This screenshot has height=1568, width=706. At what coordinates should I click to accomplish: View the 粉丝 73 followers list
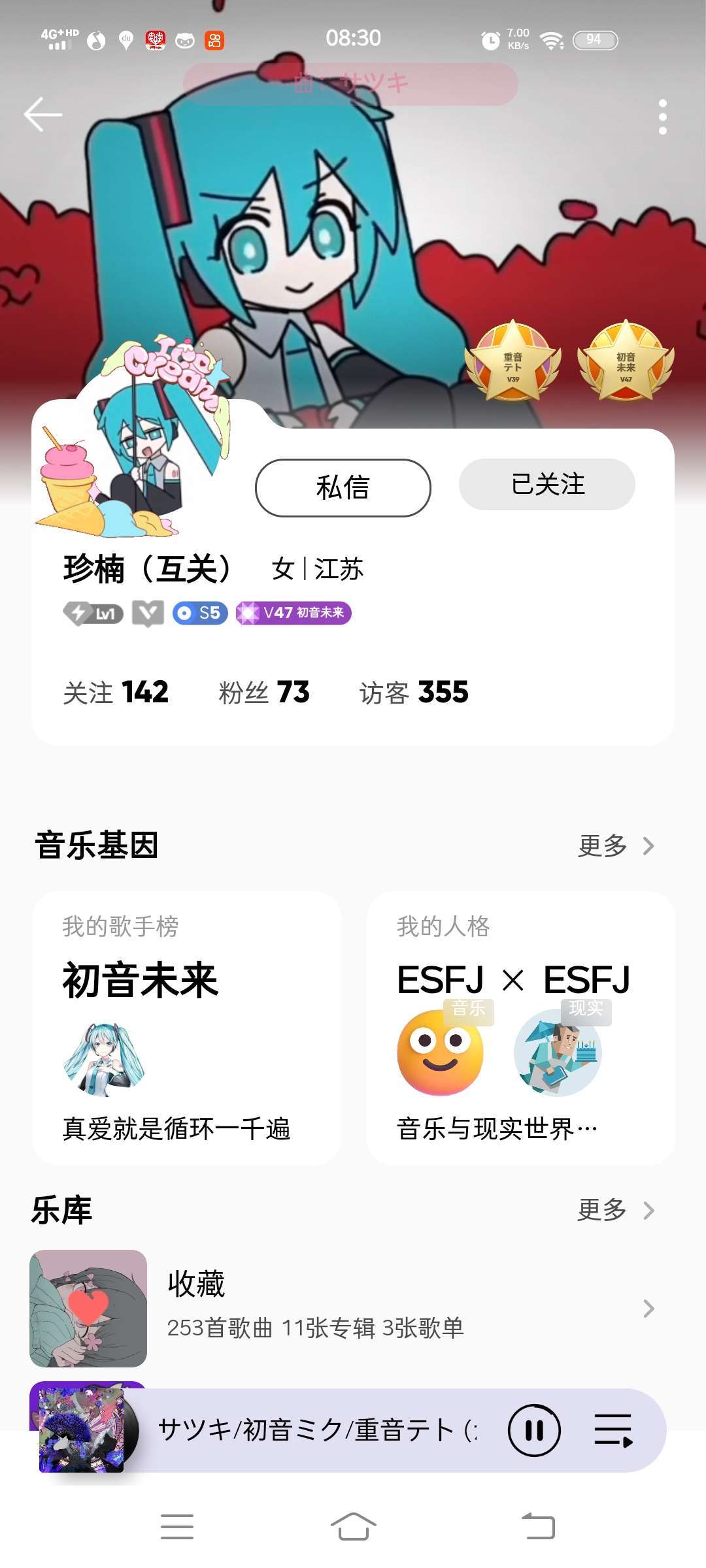coord(263,693)
